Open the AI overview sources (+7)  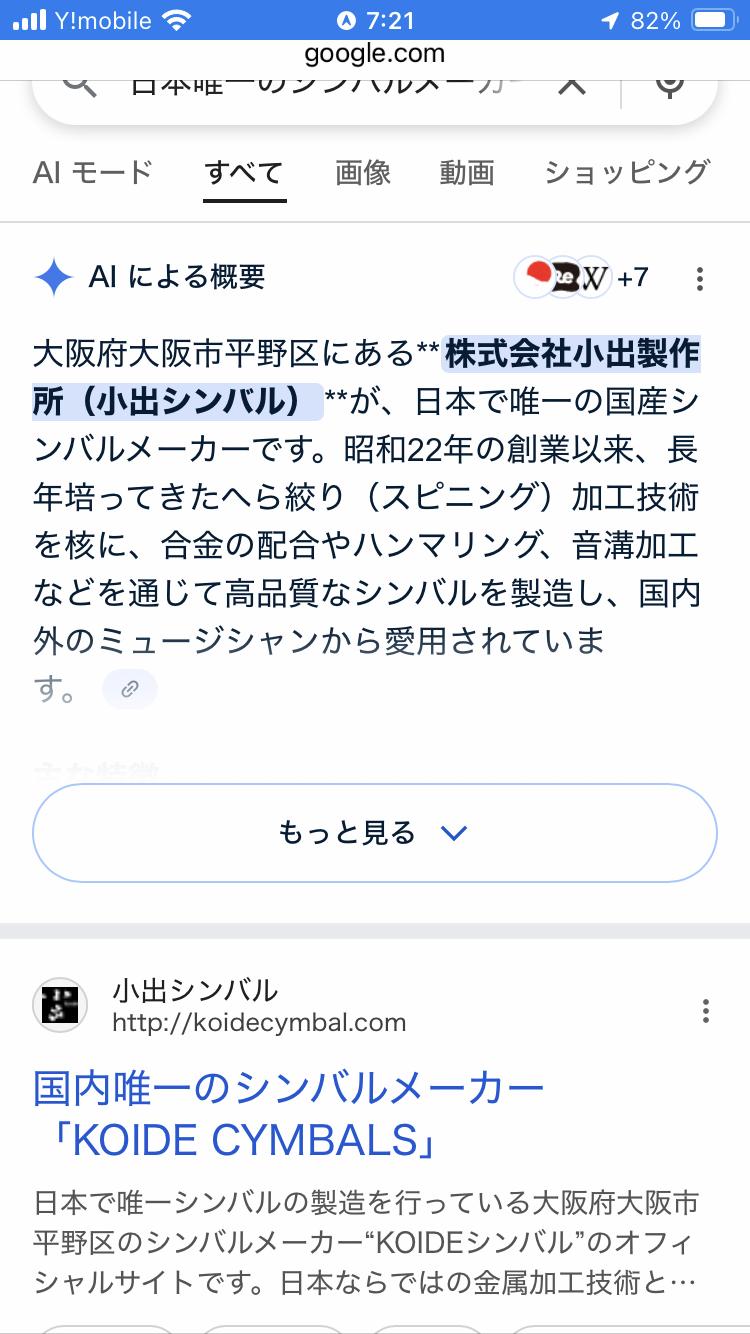[x=582, y=277]
